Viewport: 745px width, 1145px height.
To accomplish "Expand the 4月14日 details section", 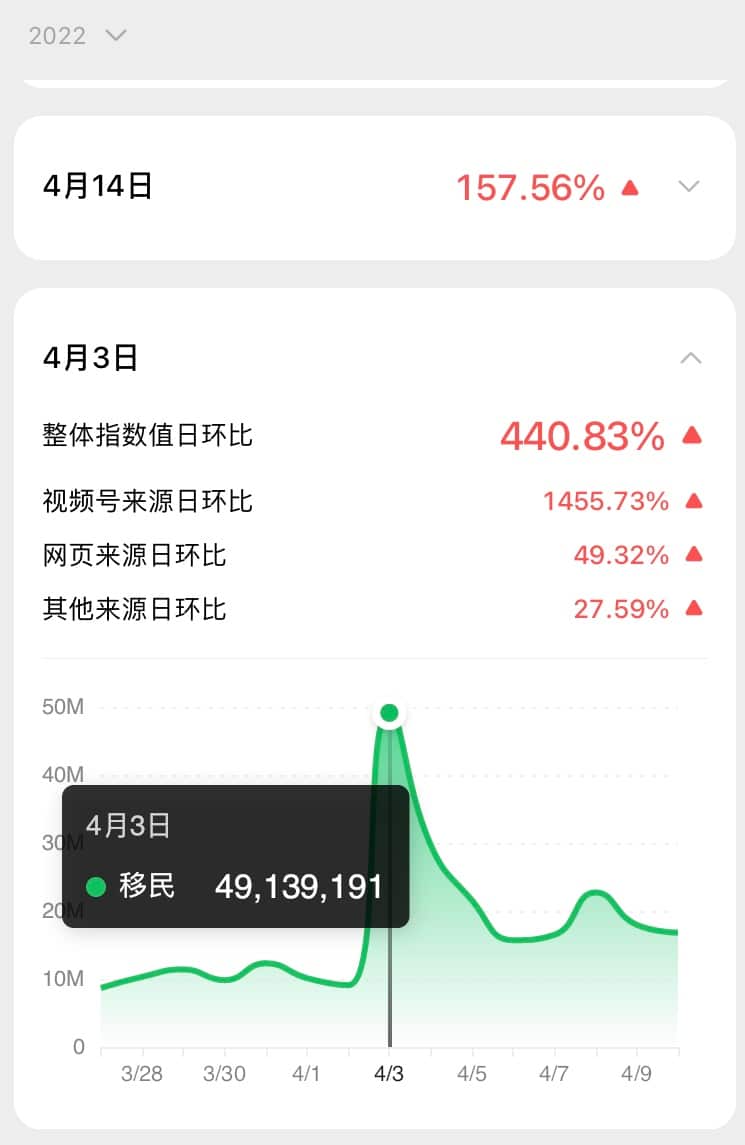I will click(689, 186).
